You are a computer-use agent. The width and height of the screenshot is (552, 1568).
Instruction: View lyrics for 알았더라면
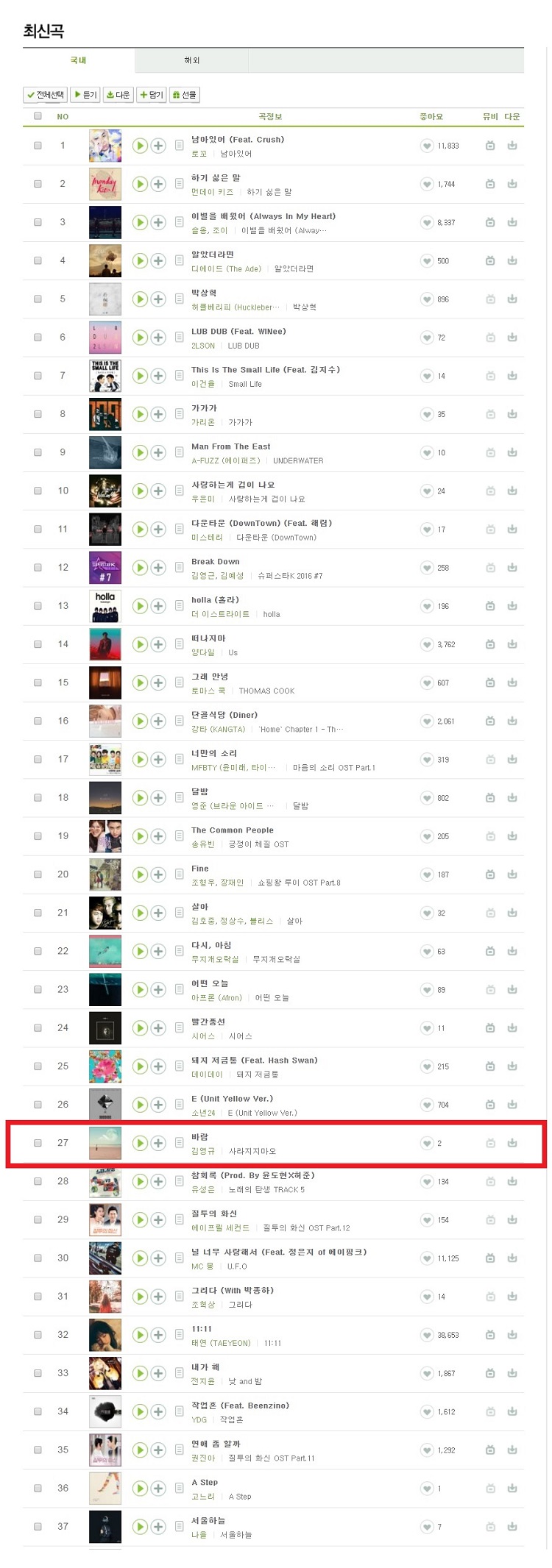[180, 260]
